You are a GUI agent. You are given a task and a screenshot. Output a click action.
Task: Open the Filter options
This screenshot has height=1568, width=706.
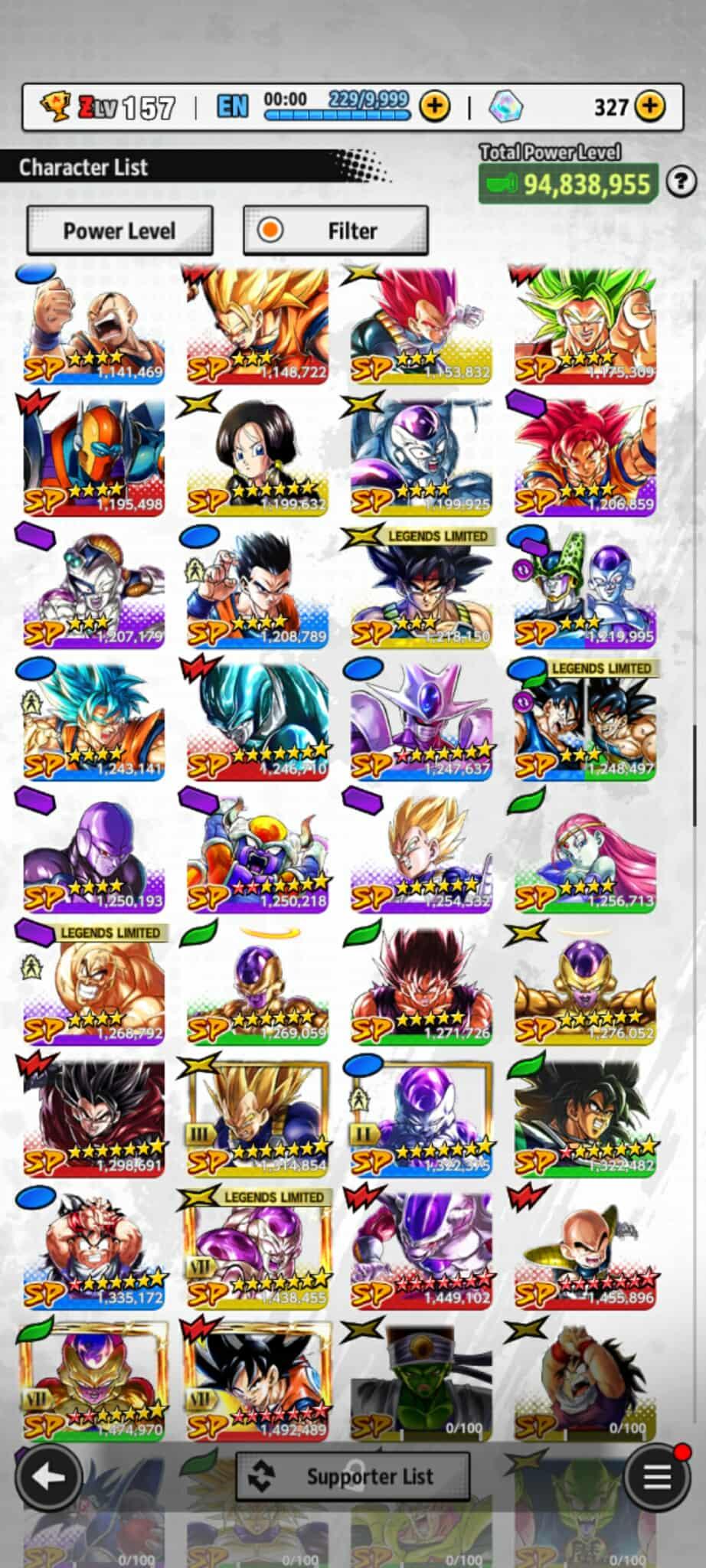pyautogui.click(x=335, y=230)
